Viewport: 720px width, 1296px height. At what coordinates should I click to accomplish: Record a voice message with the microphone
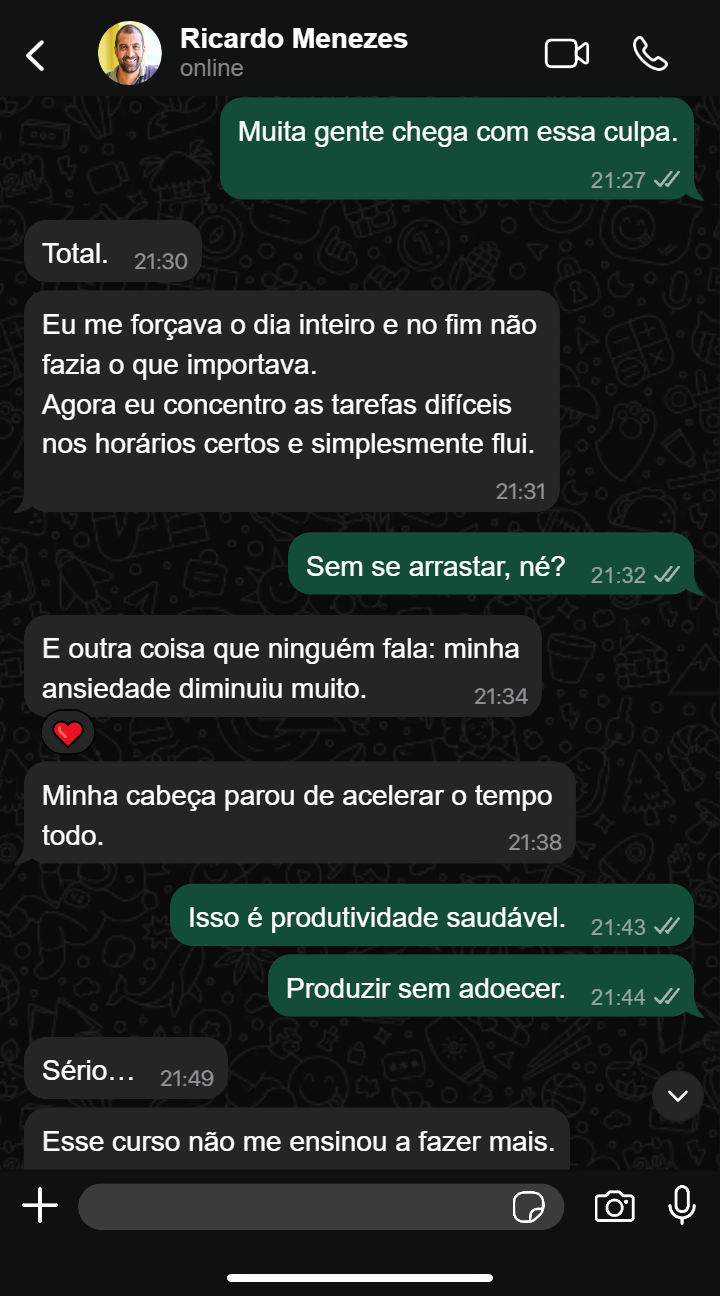click(x=682, y=1206)
